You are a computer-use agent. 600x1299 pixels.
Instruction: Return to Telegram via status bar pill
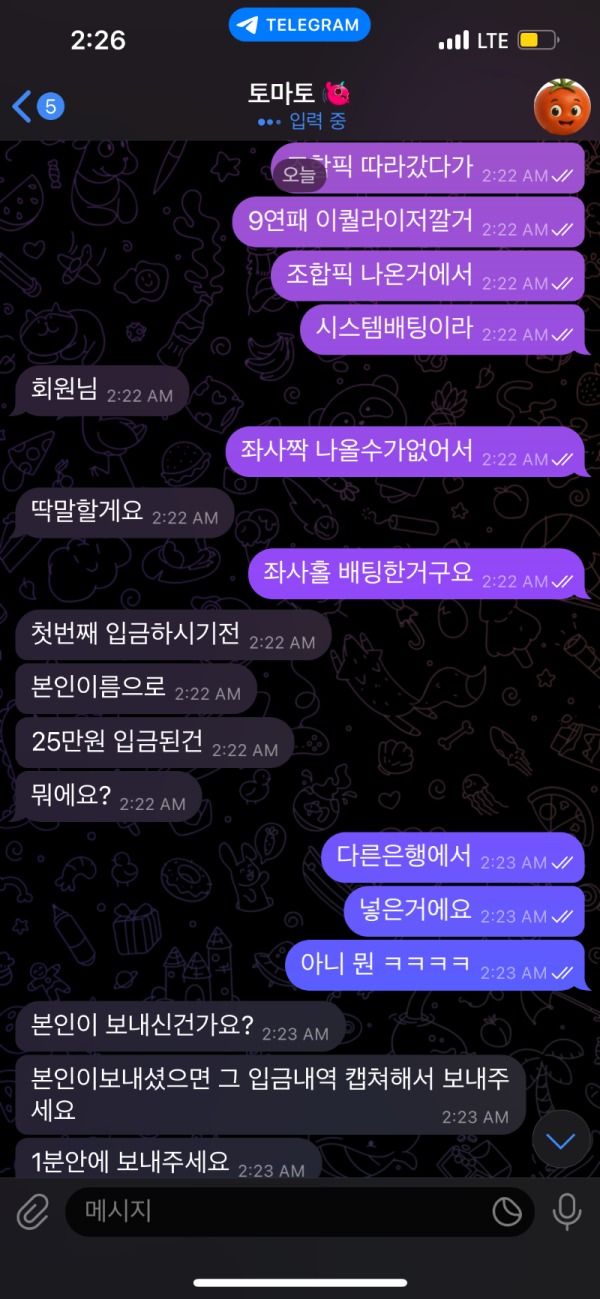point(299,25)
